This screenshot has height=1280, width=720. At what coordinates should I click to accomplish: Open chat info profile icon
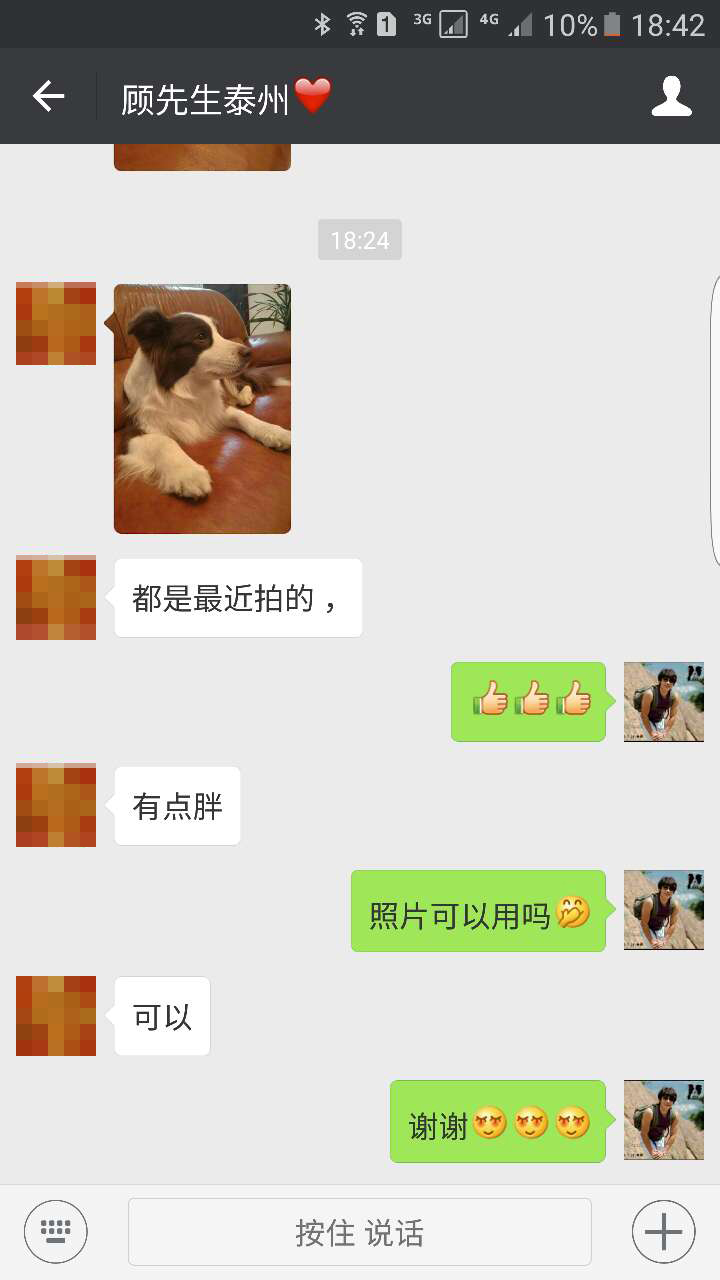pyautogui.click(x=671, y=96)
